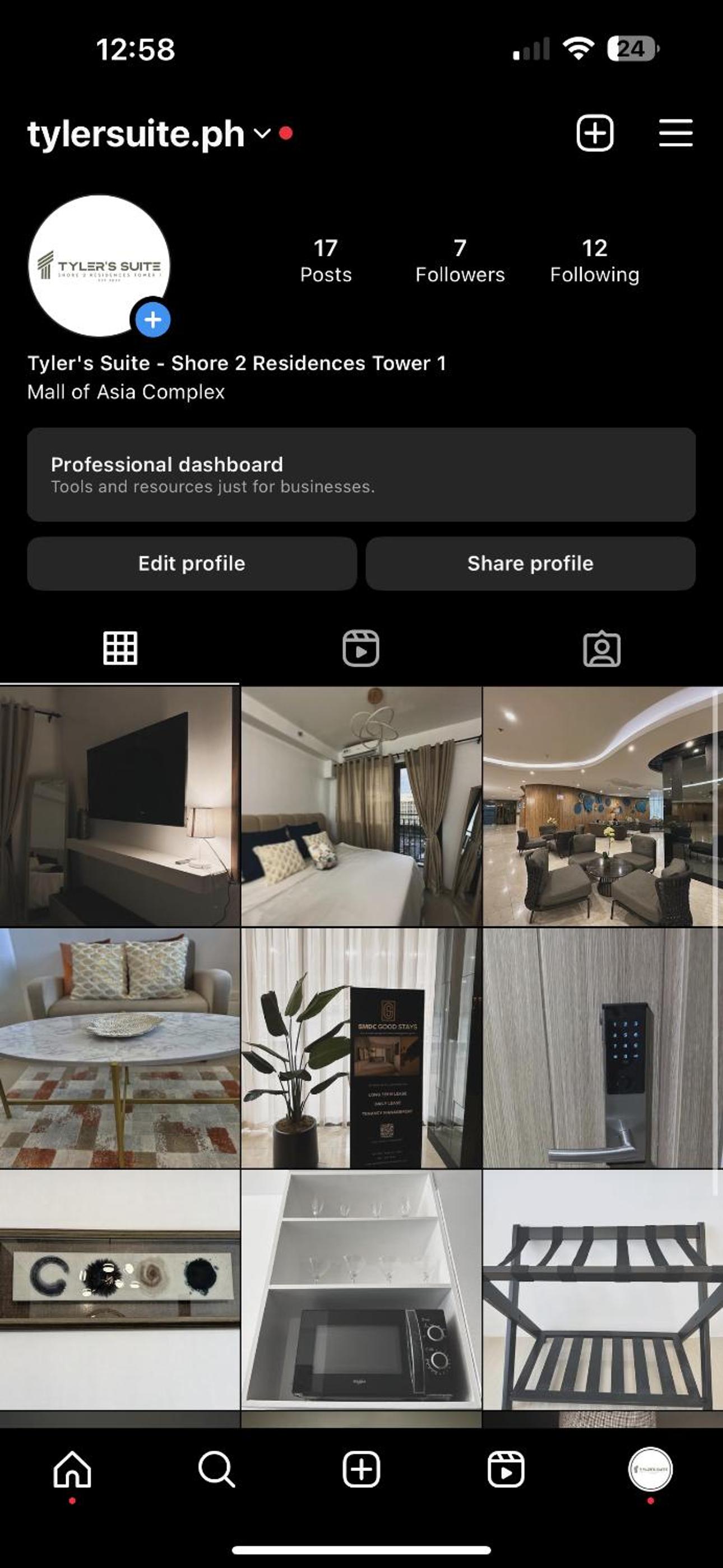This screenshot has height=1568, width=723.
Task: Open Search and explore in the bottom bar
Action: click(217, 1469)
